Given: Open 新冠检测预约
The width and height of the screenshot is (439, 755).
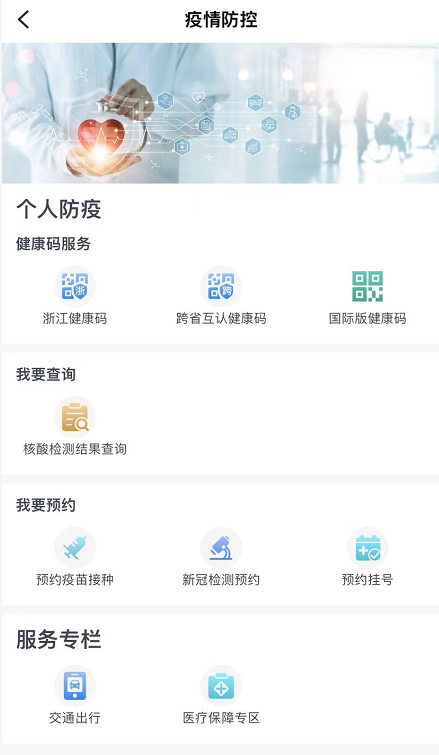Looking at the screenshot, I should (x=221, y=557).
